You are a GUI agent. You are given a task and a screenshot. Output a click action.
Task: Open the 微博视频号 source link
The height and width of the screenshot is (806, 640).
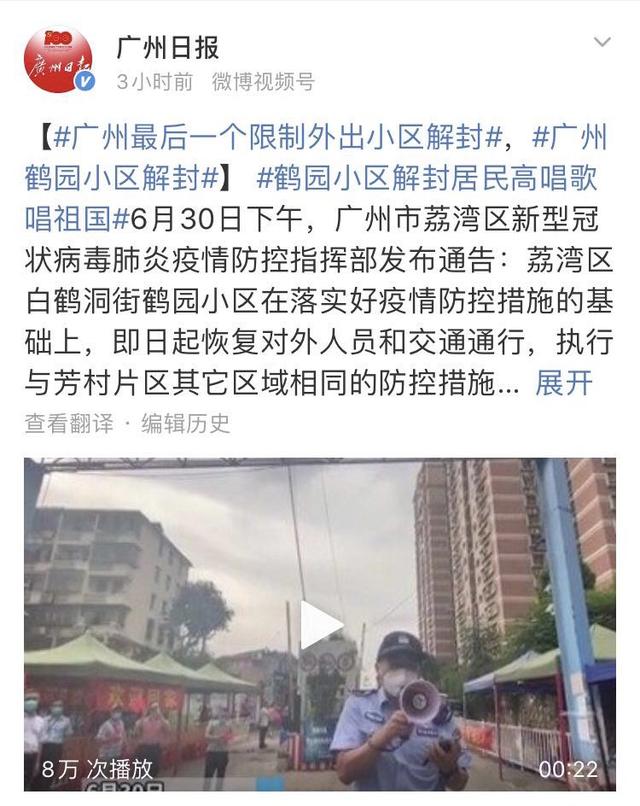pos(263,82)
